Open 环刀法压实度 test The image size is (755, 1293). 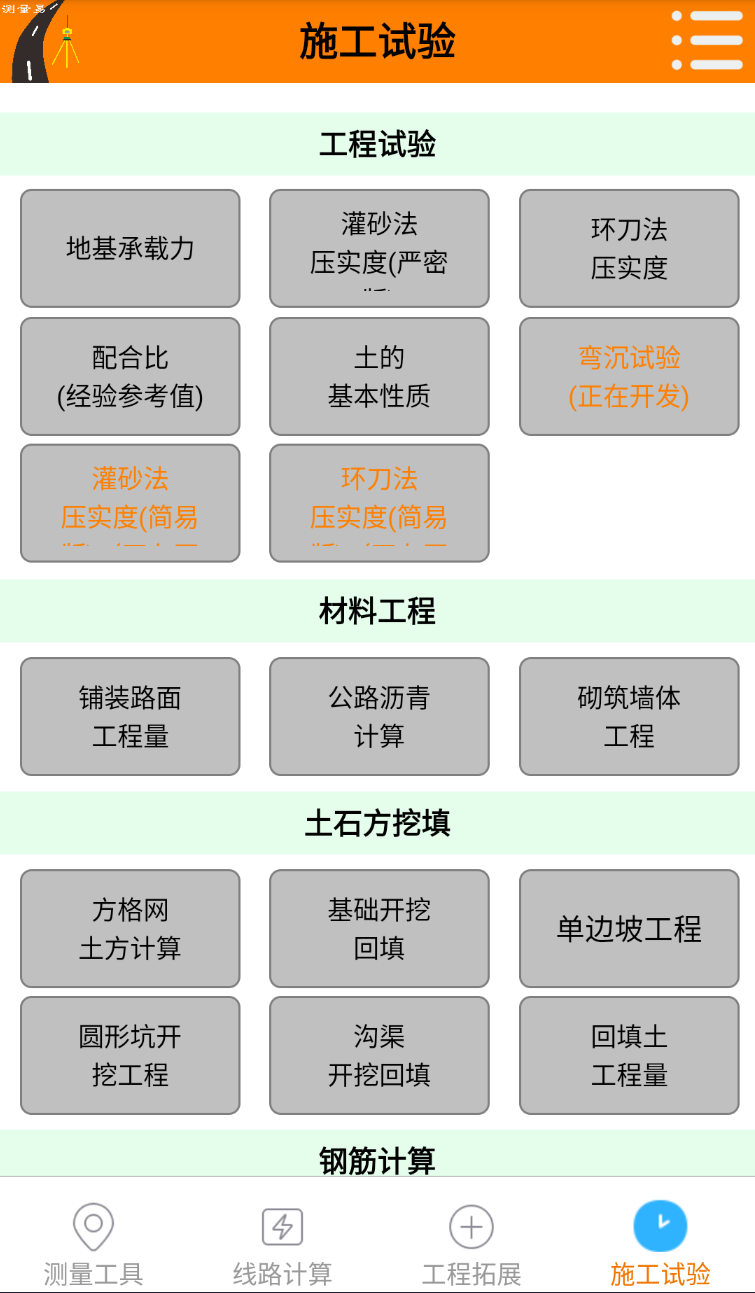pos(628,247)
